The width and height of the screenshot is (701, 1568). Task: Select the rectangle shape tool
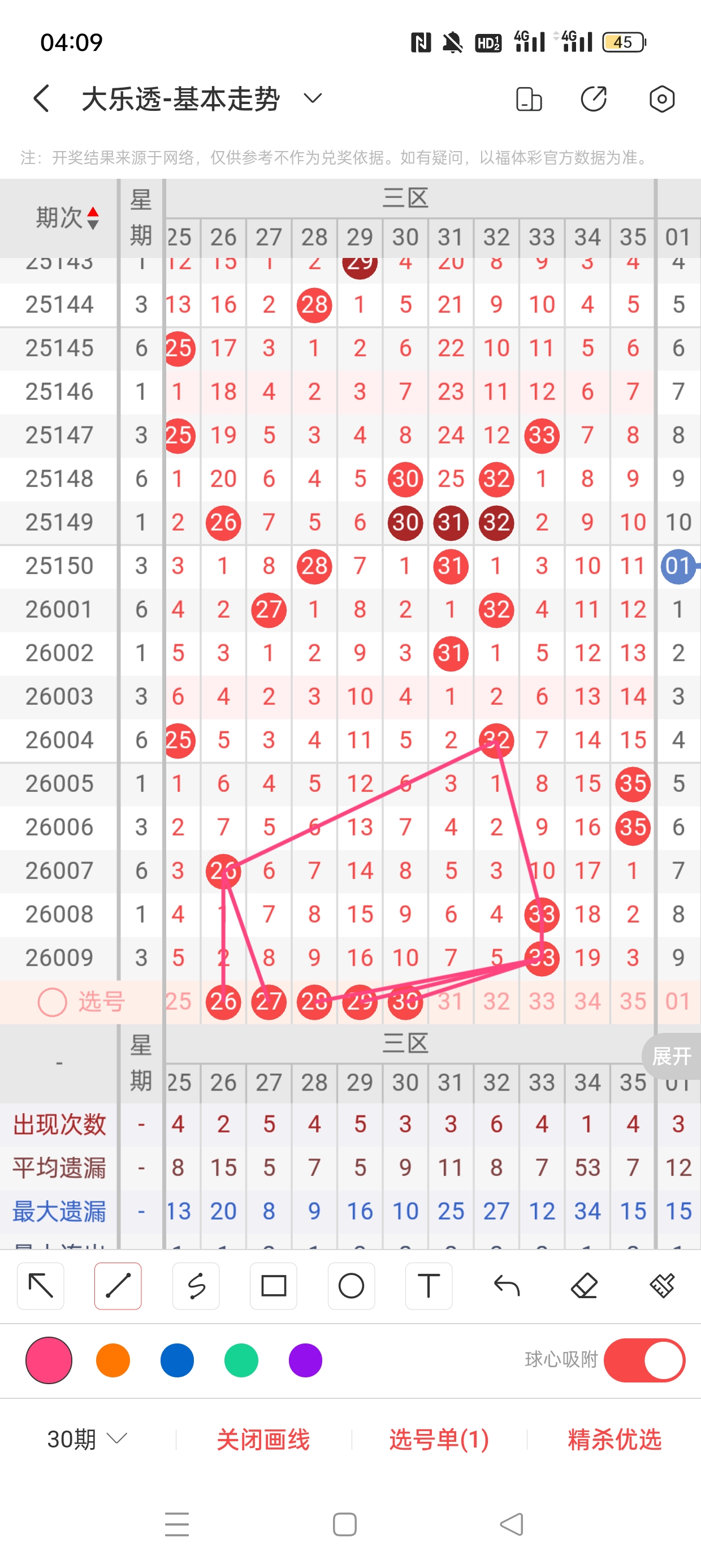pyautogui.click(x=273, y=1286)
